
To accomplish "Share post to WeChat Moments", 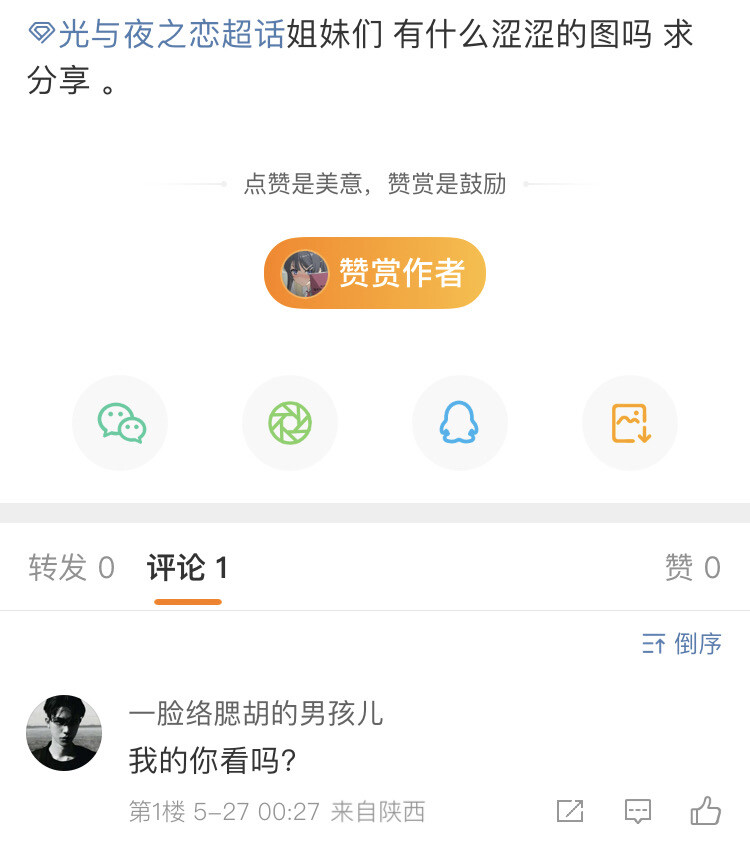I will point(290,423).
